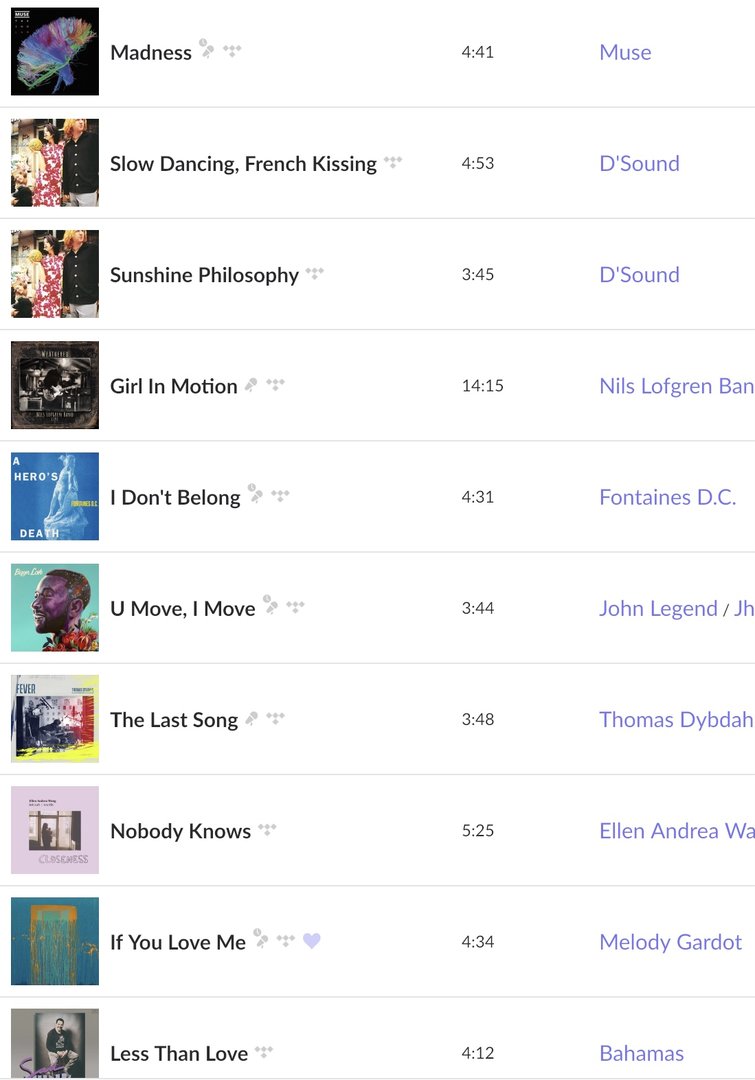View artist Thomas Dybdahl
Viewport: 755px width, 1080px height.
pos(676,720)
